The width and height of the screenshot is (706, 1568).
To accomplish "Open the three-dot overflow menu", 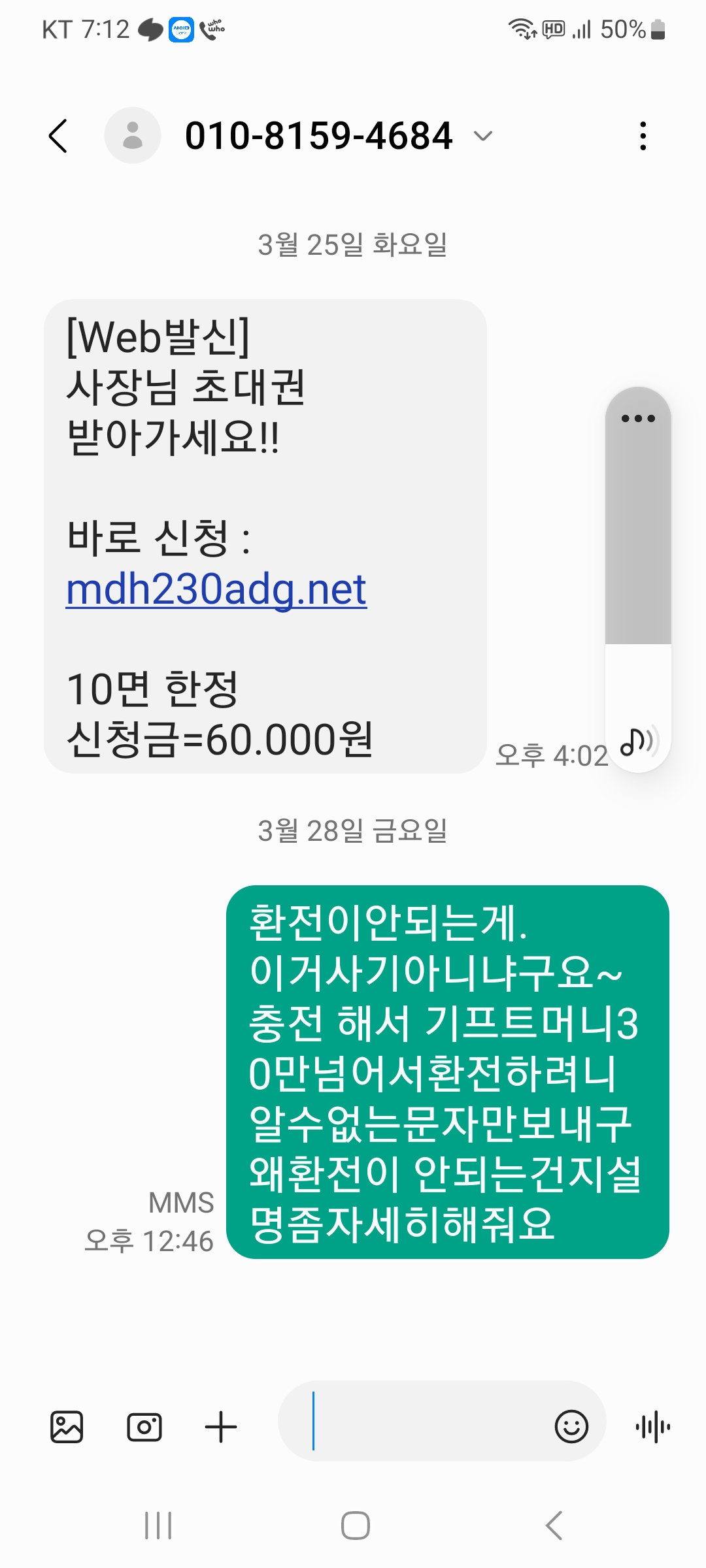I will click(643, 136).
